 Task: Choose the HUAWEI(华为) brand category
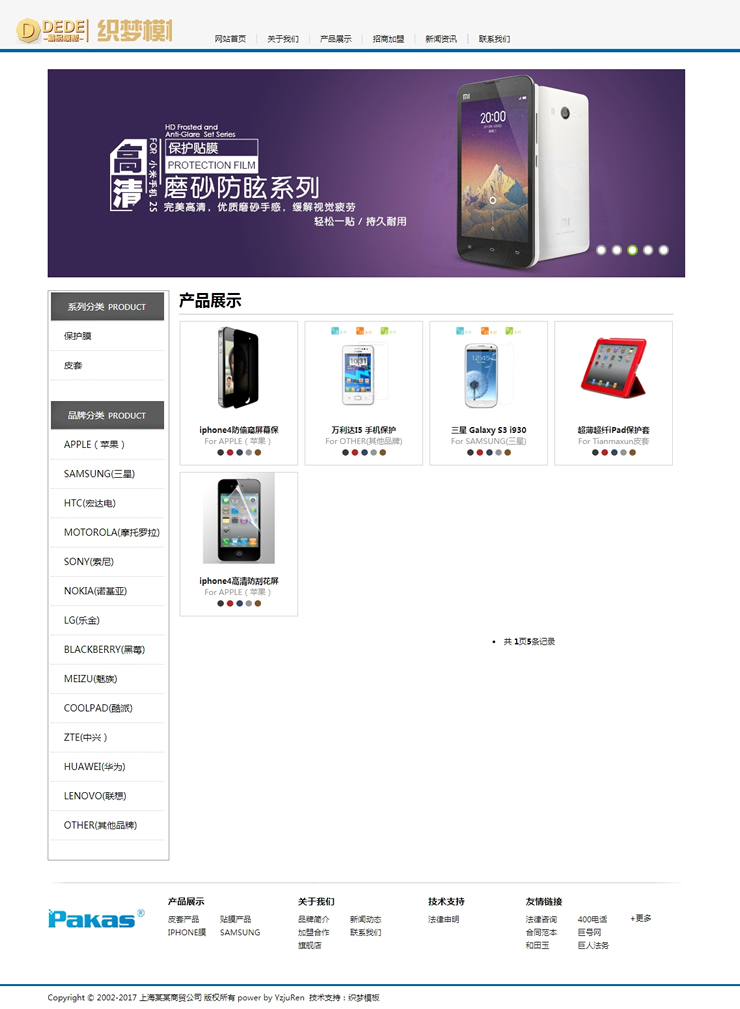click(x=94, y=766)
